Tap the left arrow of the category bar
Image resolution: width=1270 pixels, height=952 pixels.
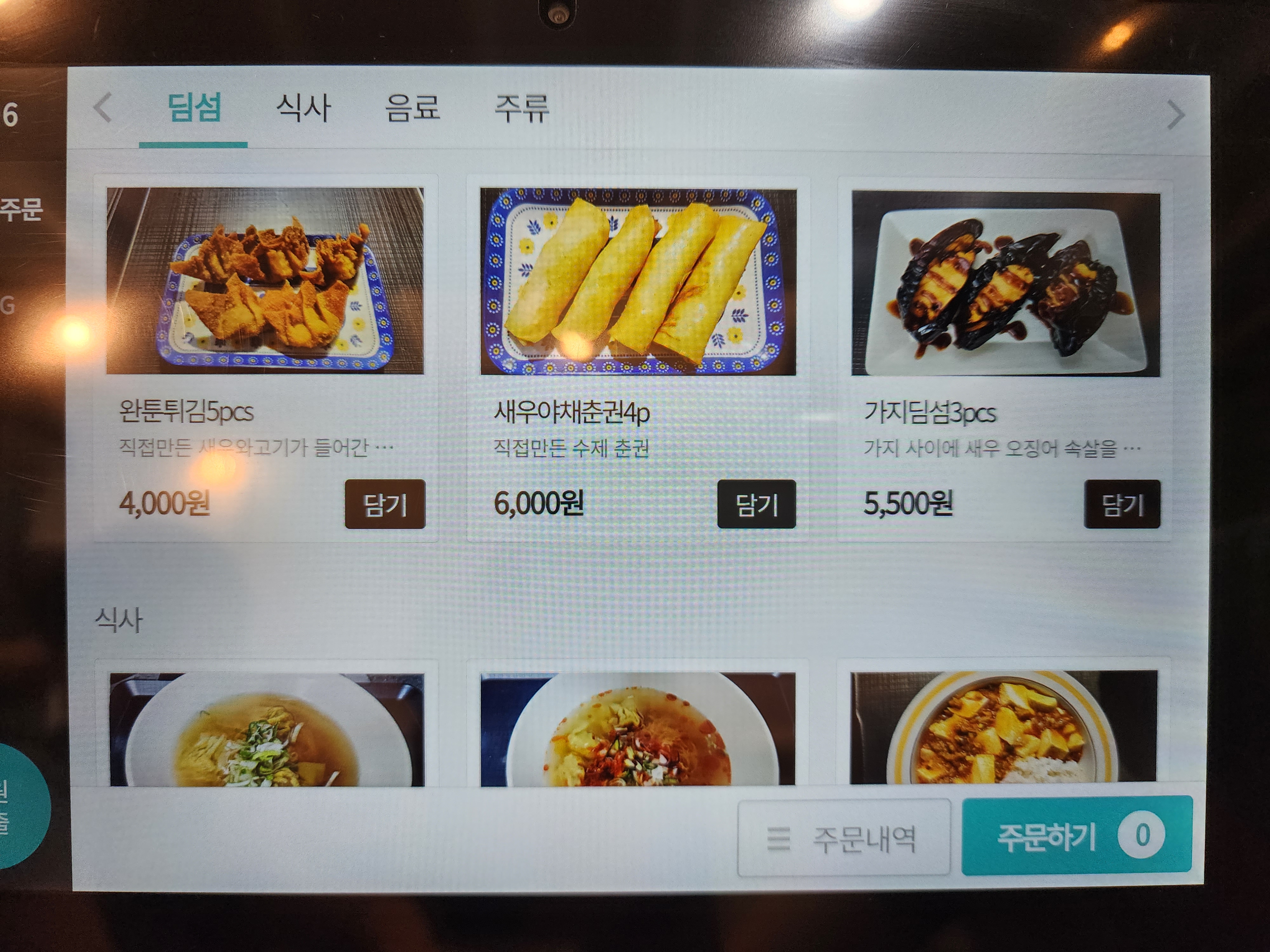click(103, 109)
